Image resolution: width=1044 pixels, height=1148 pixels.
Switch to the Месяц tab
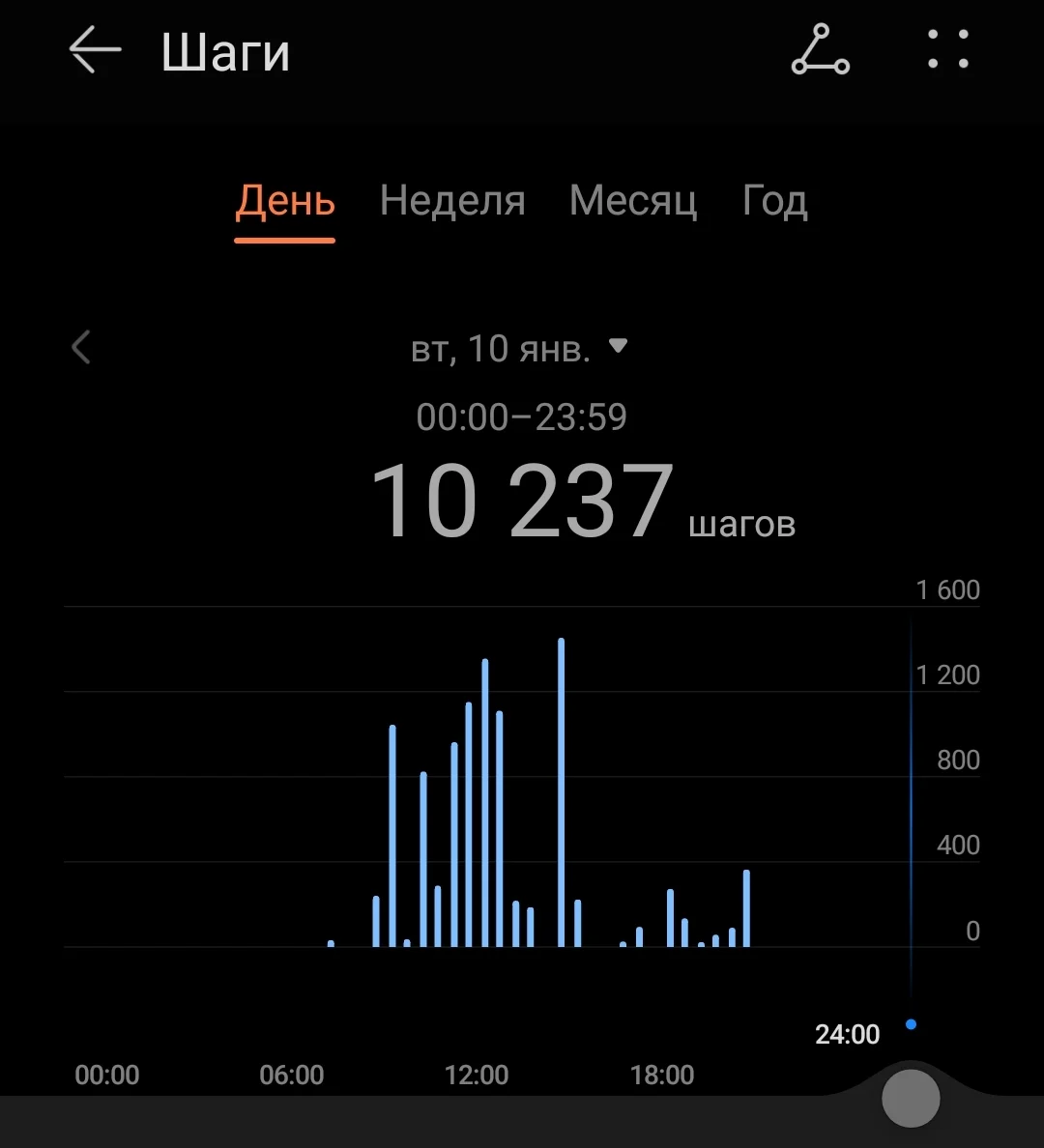[x=633, y=201]
